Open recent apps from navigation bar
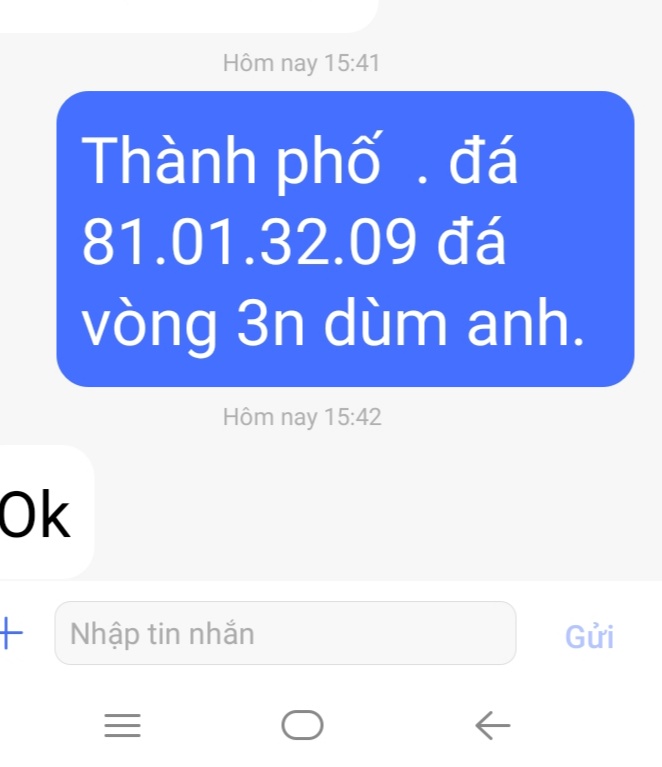This screenshot has height=767, width=662. (x=122, y=725)
